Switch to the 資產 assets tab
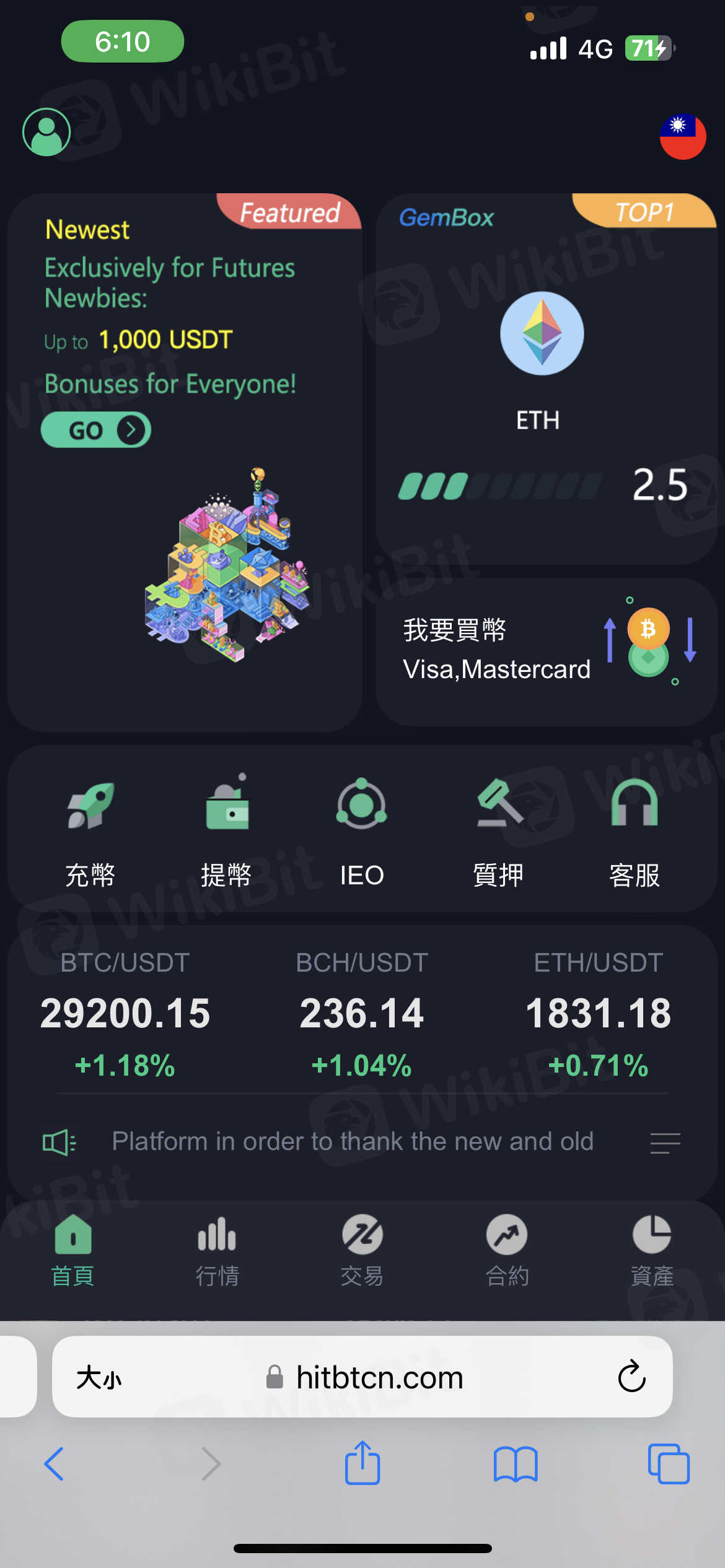 pos(652,1250)
